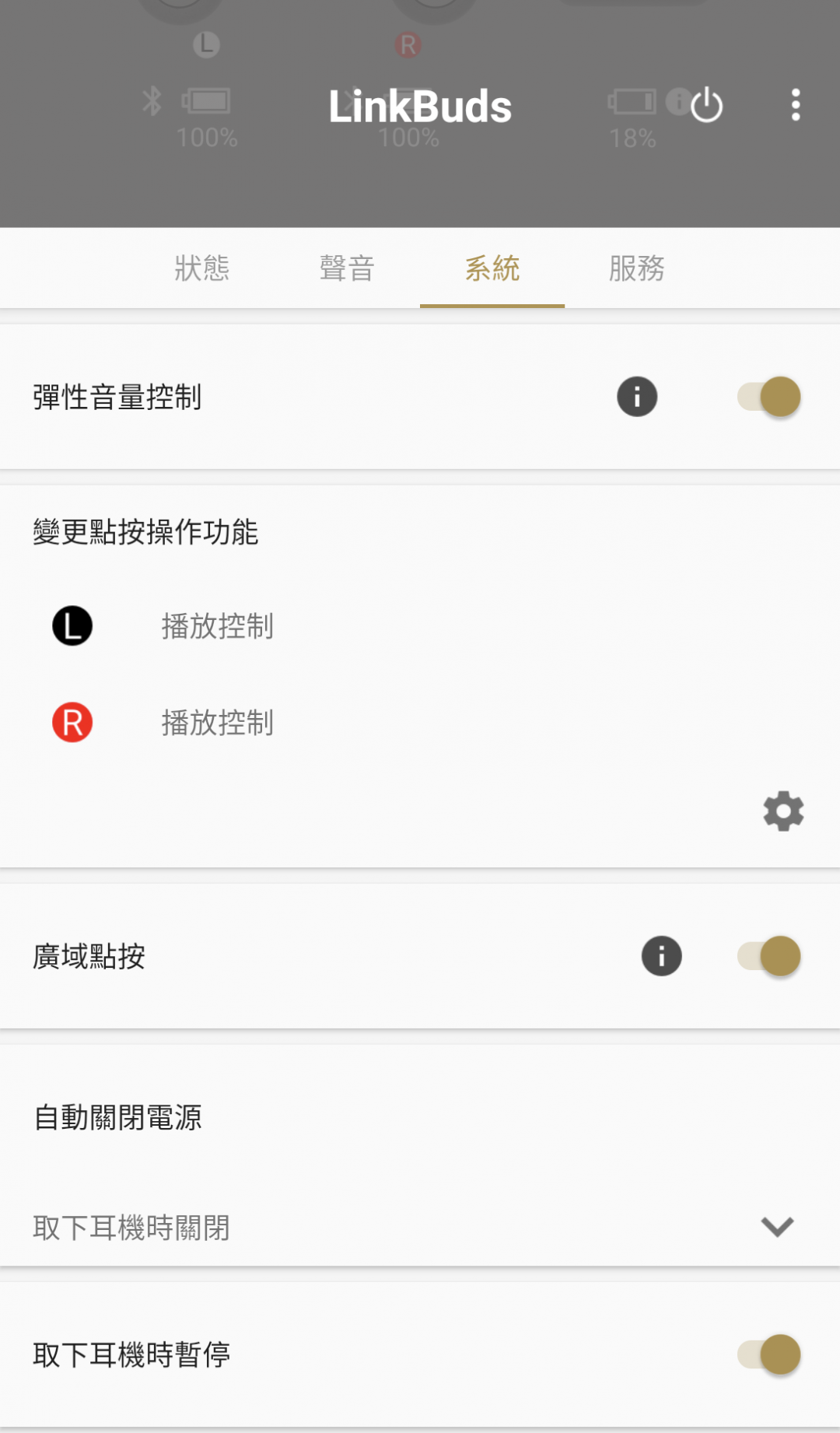Viewport: 840px width, 1433px height.
Task: Tap the info icon beside the case battery
Action: (678, 100)
